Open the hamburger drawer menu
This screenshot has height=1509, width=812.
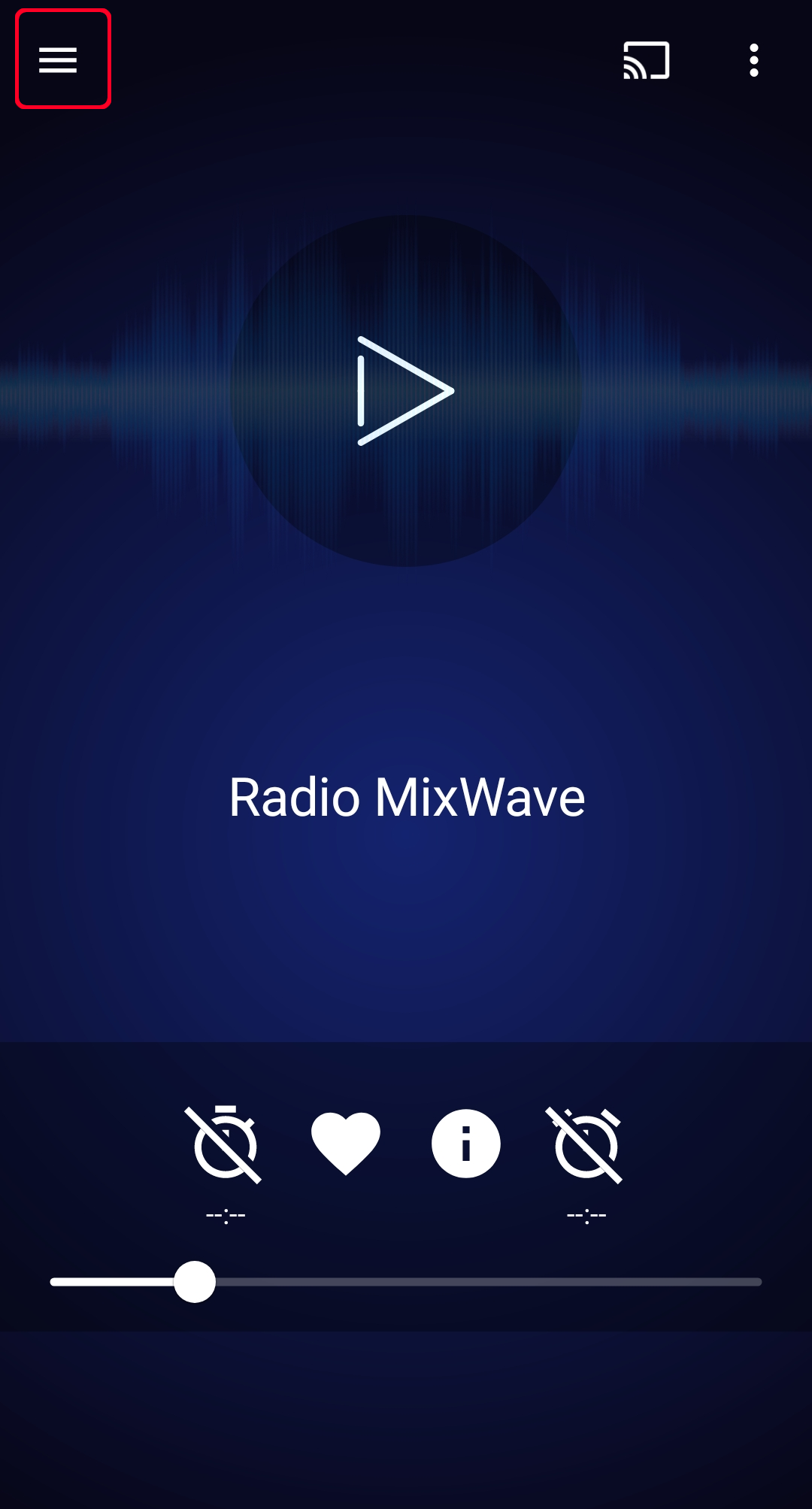(59, 60)
